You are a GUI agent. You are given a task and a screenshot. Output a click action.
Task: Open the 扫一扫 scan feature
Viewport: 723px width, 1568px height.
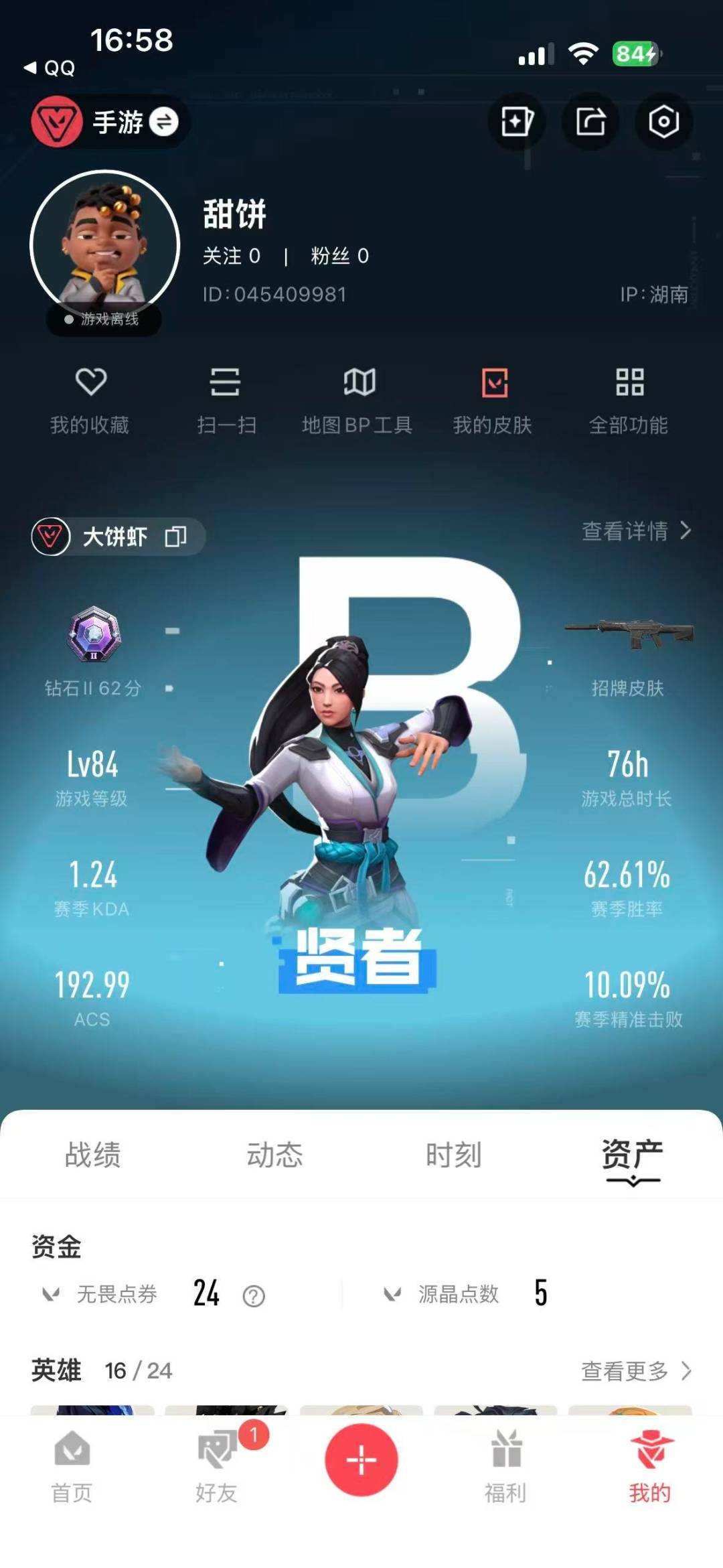(x=225, y=399)
